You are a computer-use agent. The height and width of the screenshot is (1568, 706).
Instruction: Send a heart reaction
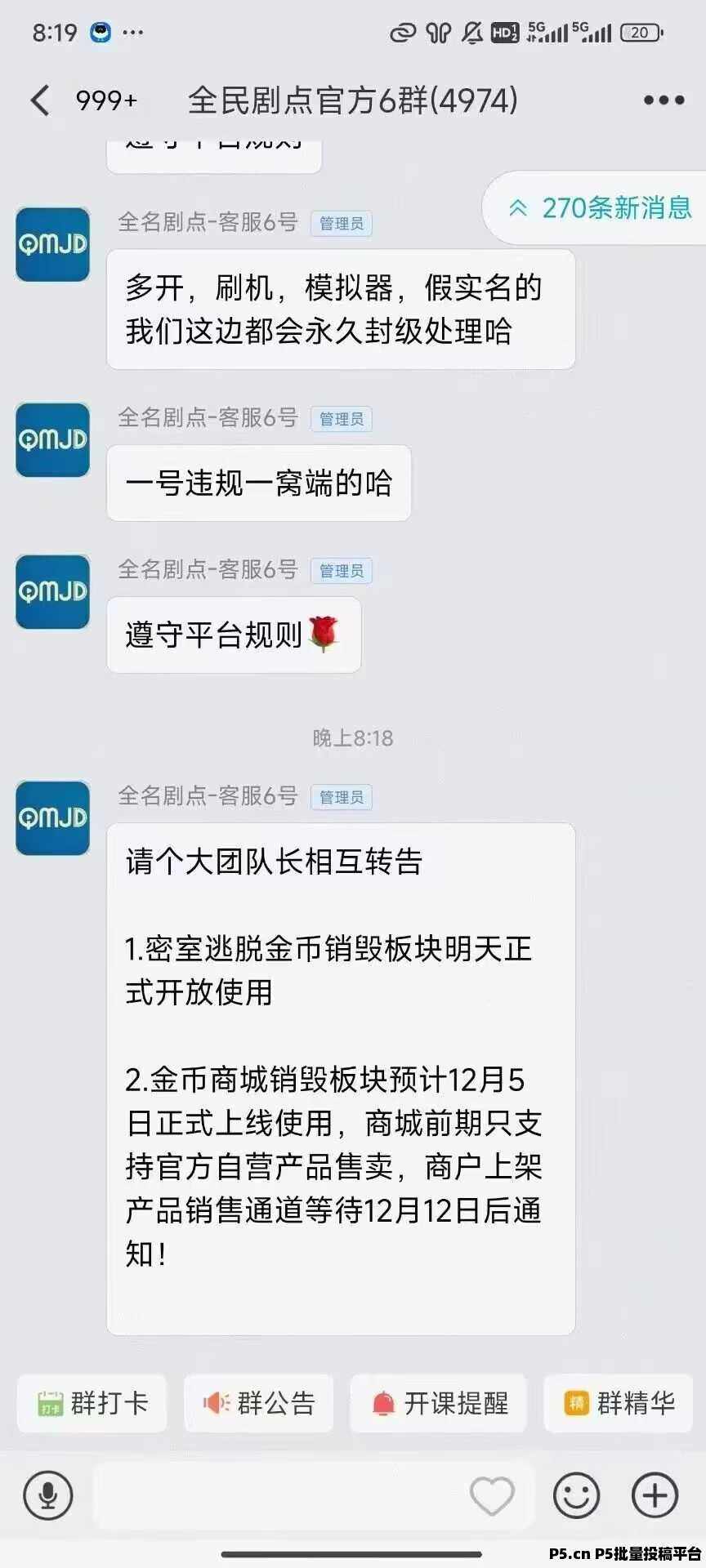(x=492, y=1495)
